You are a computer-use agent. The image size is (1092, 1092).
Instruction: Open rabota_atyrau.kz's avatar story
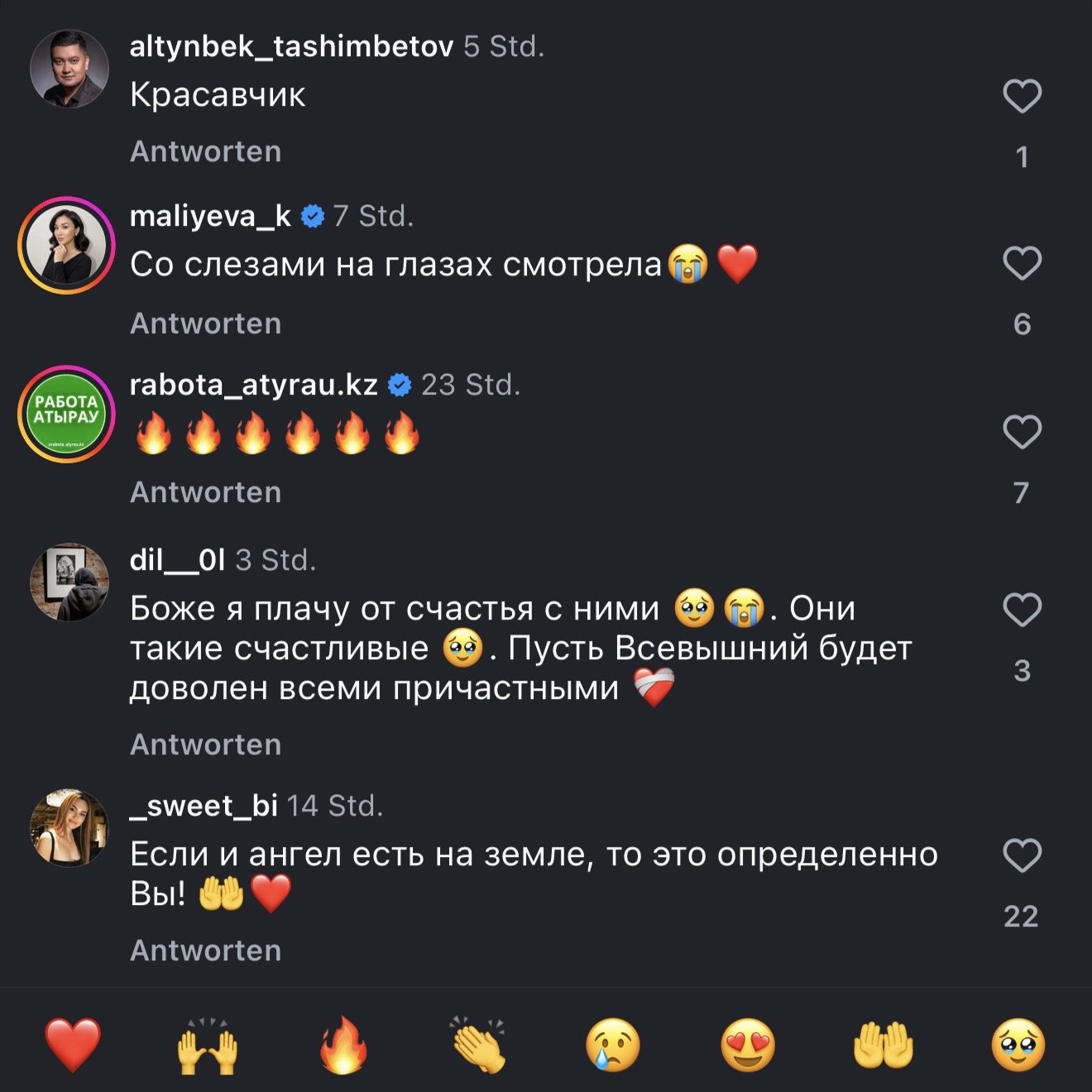click(x=67, y=414)
